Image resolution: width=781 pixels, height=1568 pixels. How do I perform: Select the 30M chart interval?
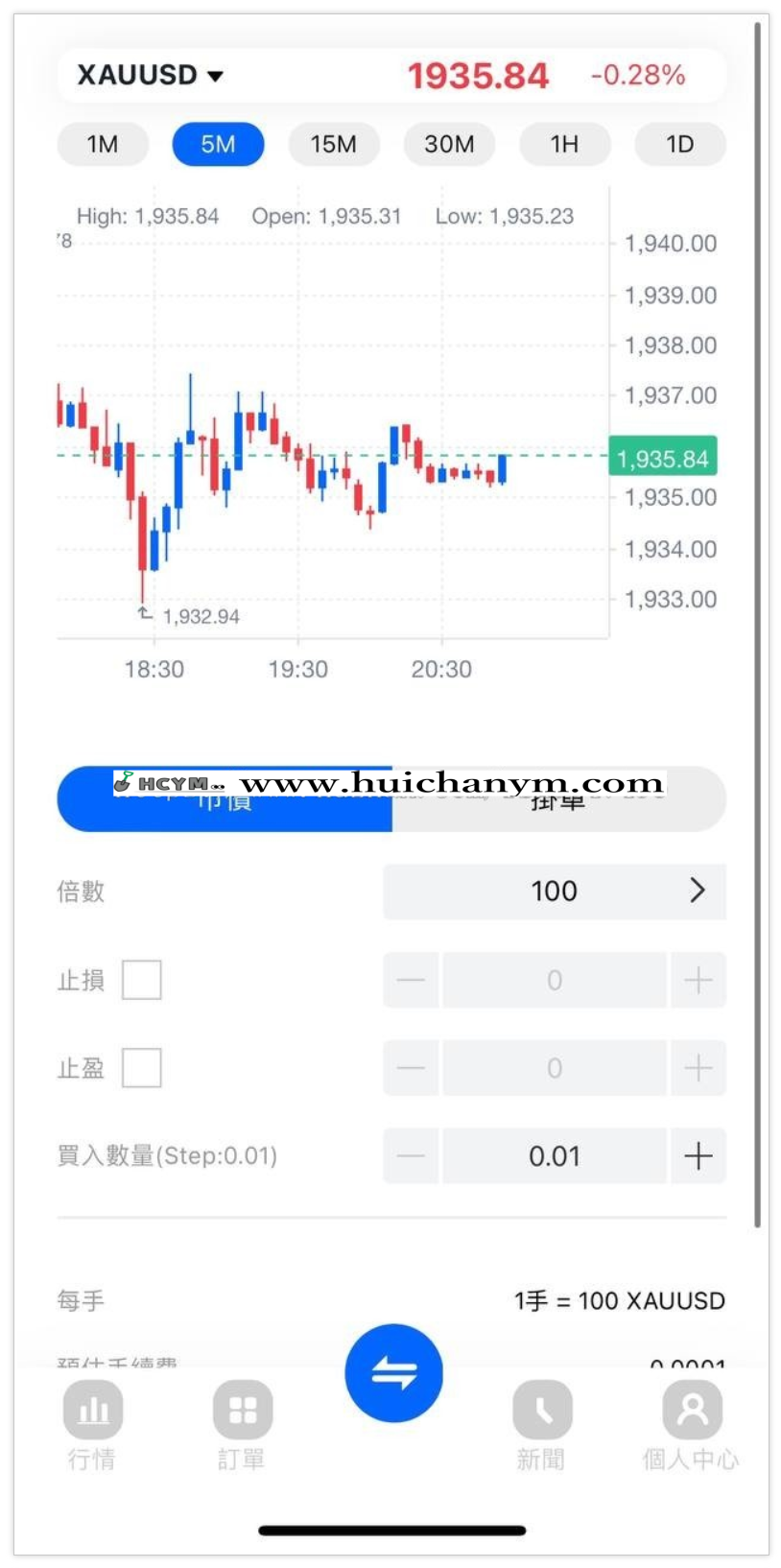[x=449, y=144]
